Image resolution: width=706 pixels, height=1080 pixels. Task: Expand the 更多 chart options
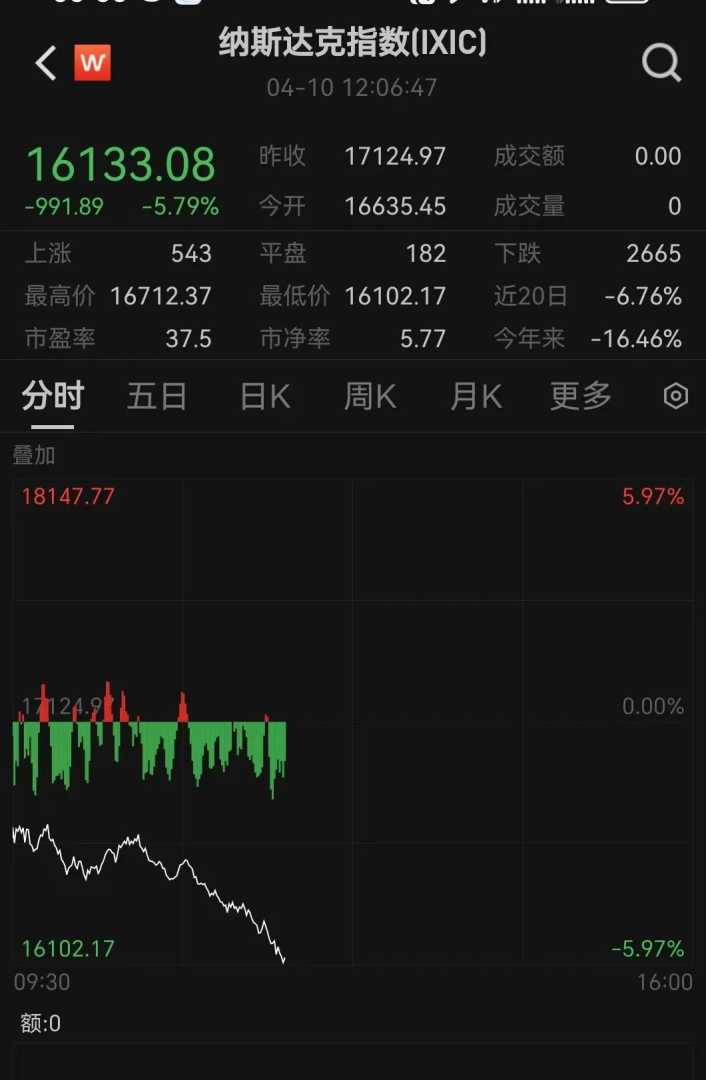(580, 397)
